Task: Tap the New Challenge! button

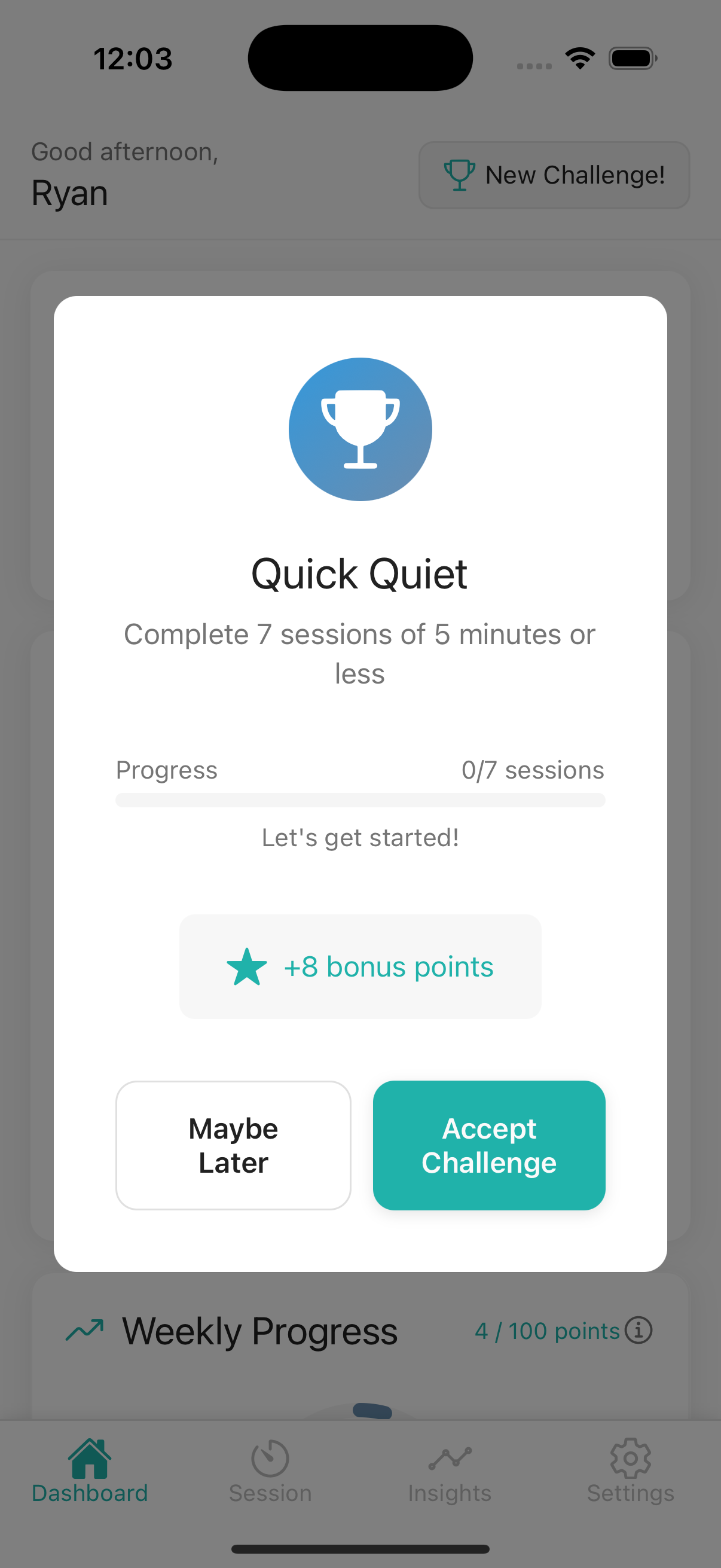Action: 554,175
